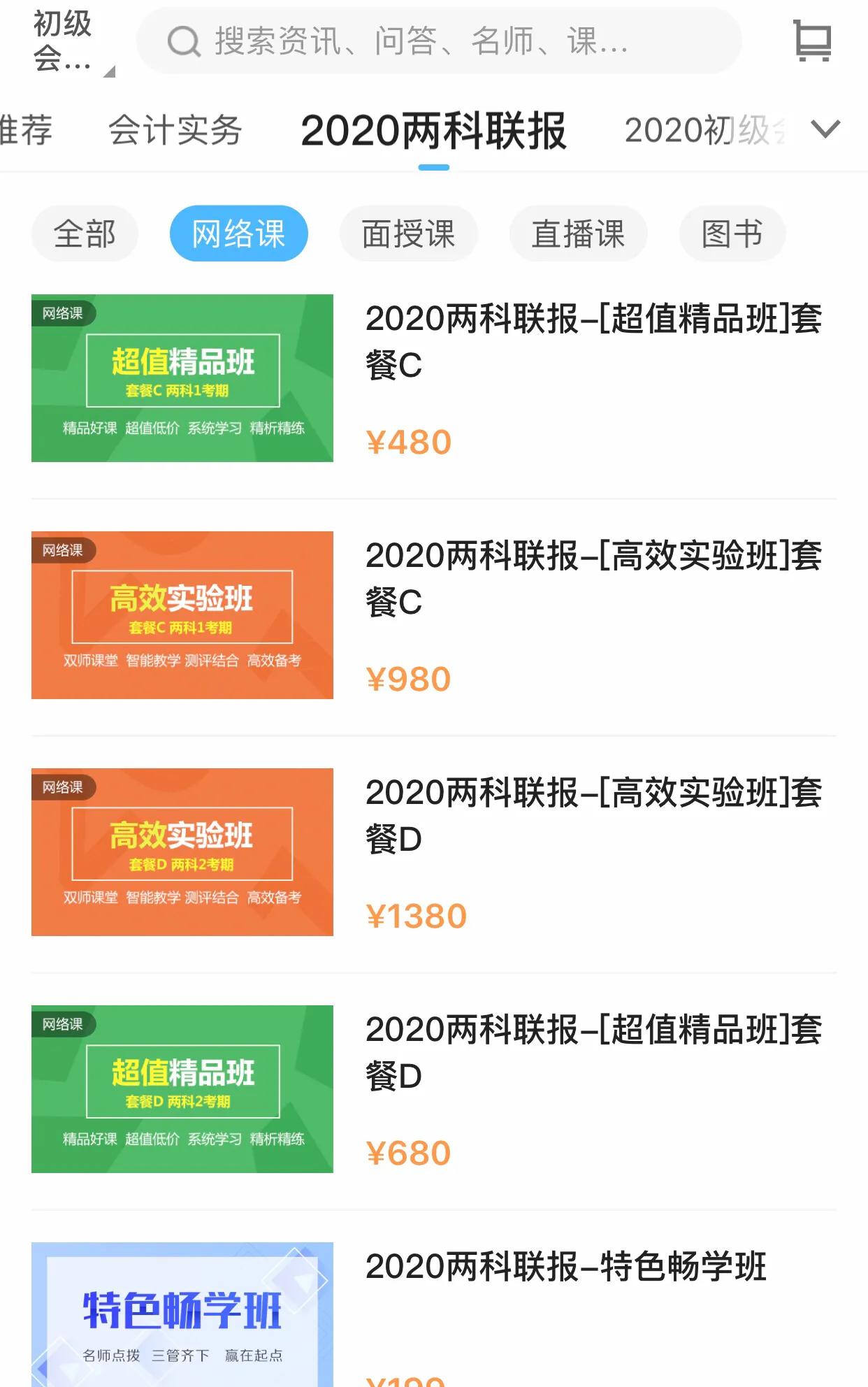Filter by 直播课
This screenshot has height=1387, width=868.
click(578, 233)
